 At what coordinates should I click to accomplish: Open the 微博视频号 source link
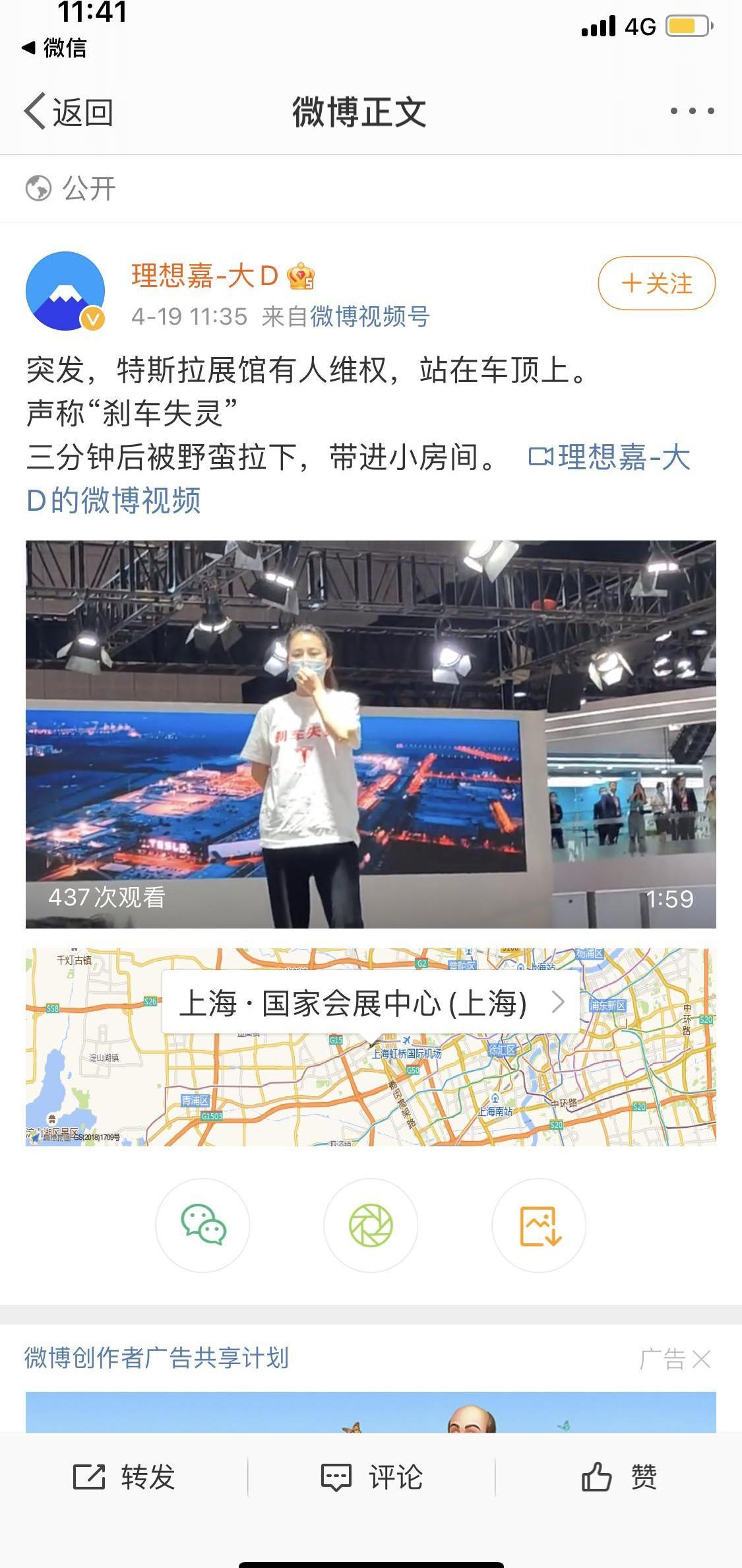click(370, 317)
